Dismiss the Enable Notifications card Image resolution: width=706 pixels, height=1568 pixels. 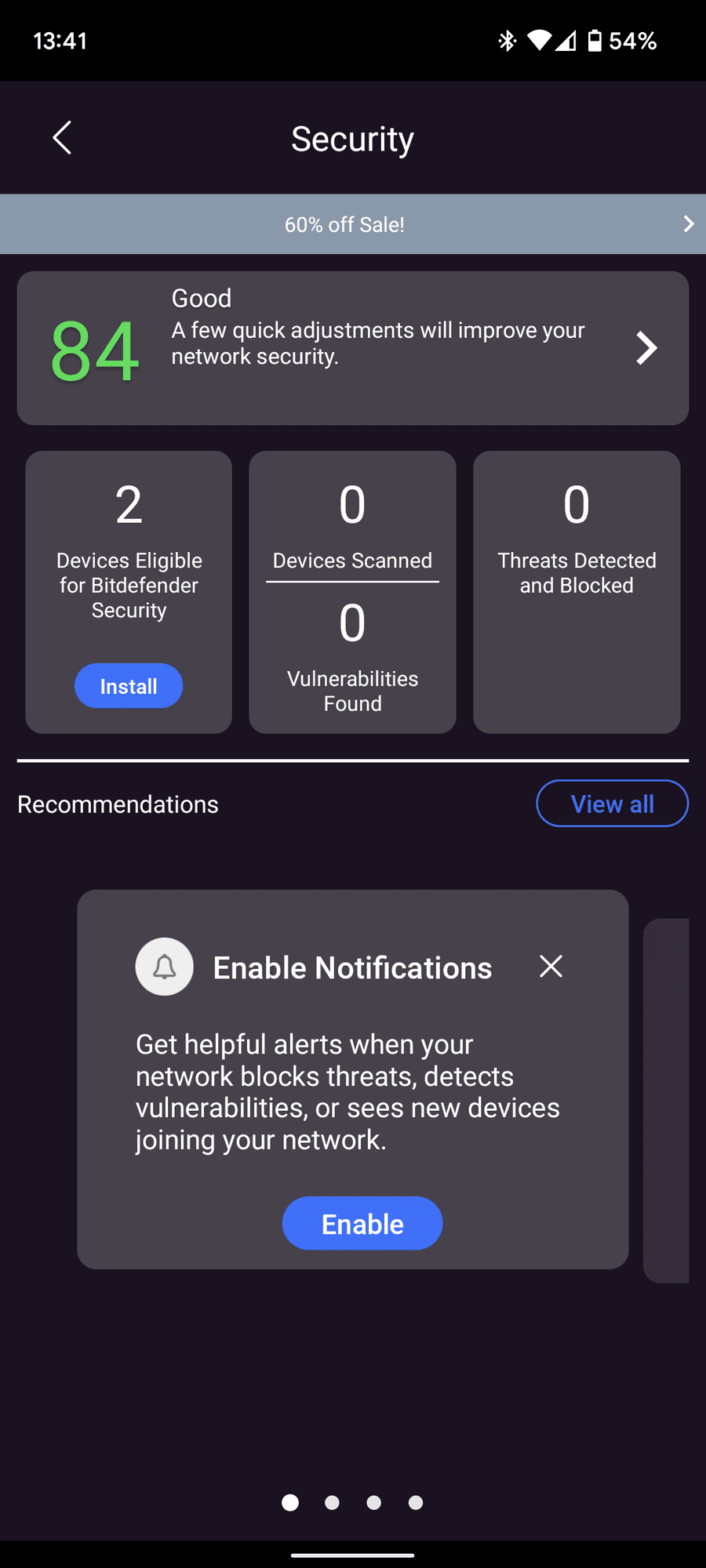click(551, 967)
